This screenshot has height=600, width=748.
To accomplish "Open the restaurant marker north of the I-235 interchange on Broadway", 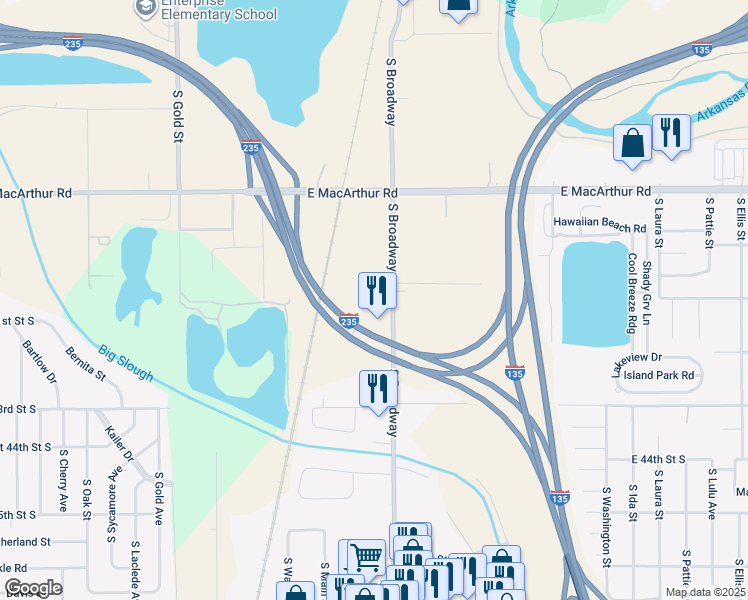I will pos(377,293).
